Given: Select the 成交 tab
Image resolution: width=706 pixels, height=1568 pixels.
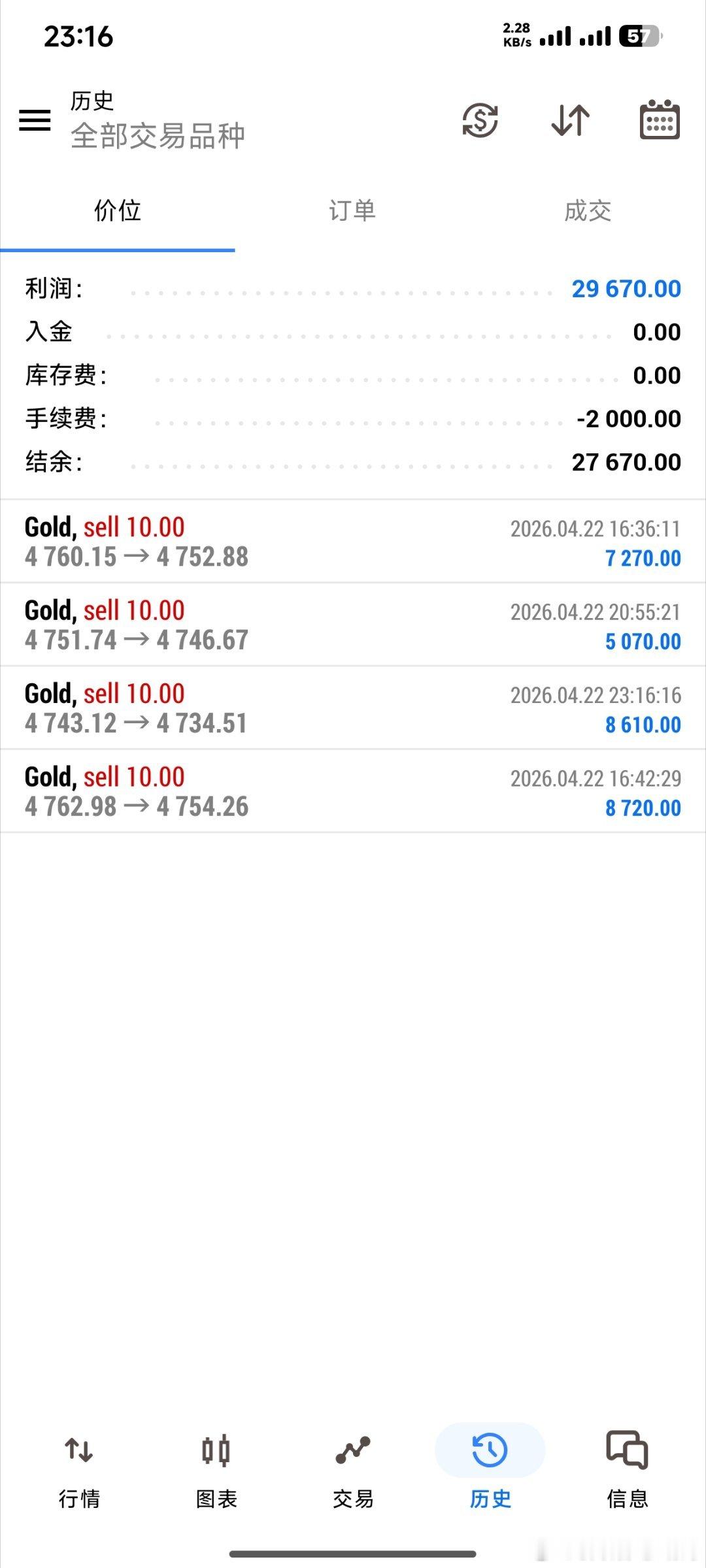Looking at the screenshot, I should (x=588, y=211).
